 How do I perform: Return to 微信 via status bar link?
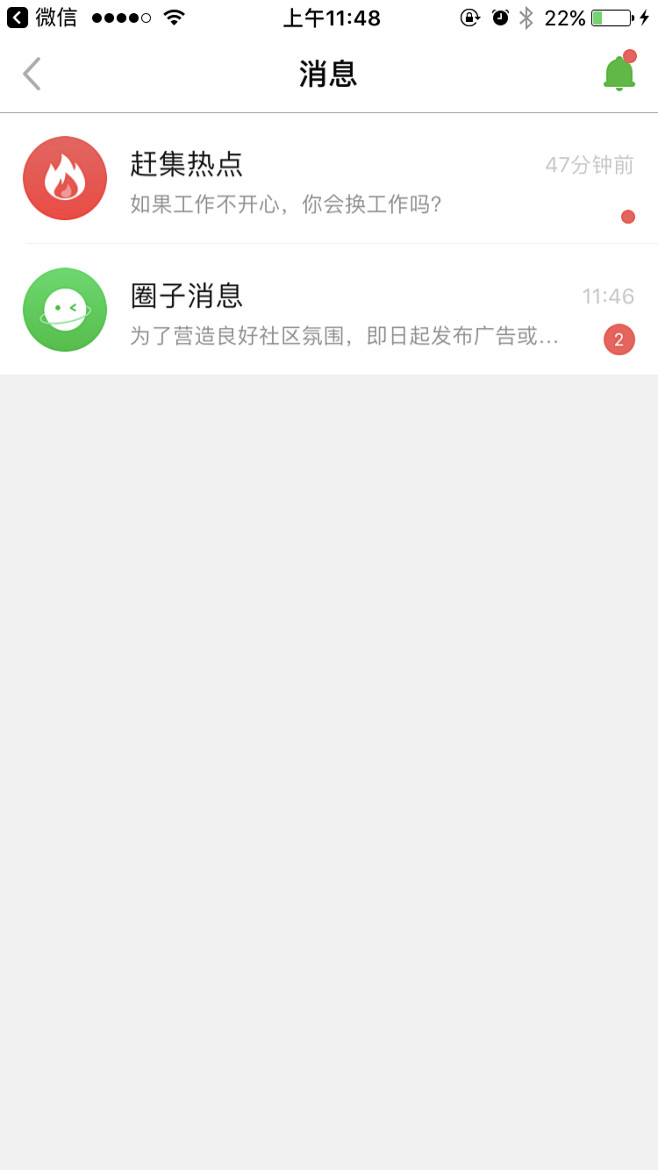pos(42,18)
